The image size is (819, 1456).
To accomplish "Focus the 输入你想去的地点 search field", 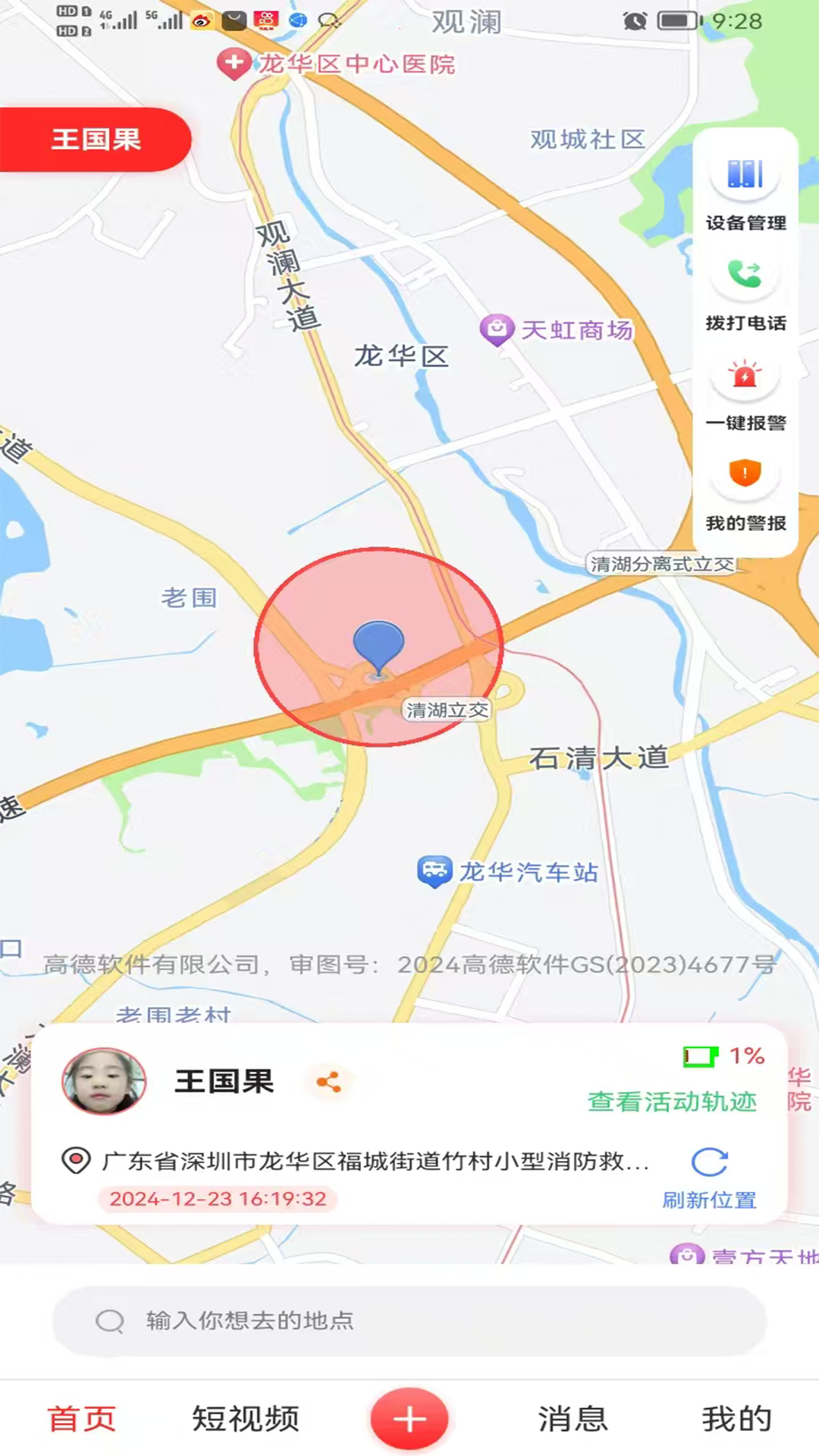I will click(x=409, y=1320).
